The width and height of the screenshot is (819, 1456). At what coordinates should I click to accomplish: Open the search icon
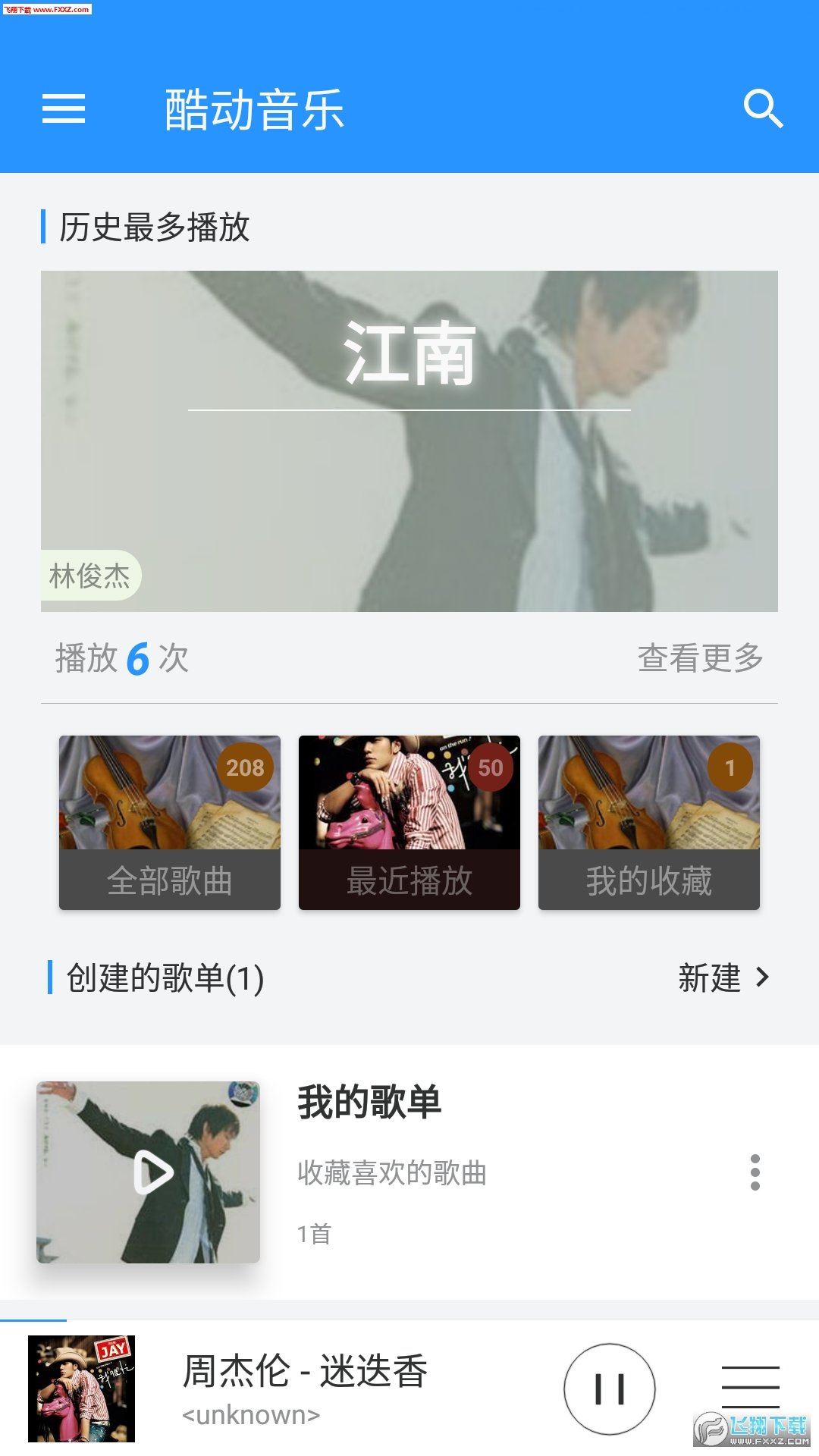(762, 108)
